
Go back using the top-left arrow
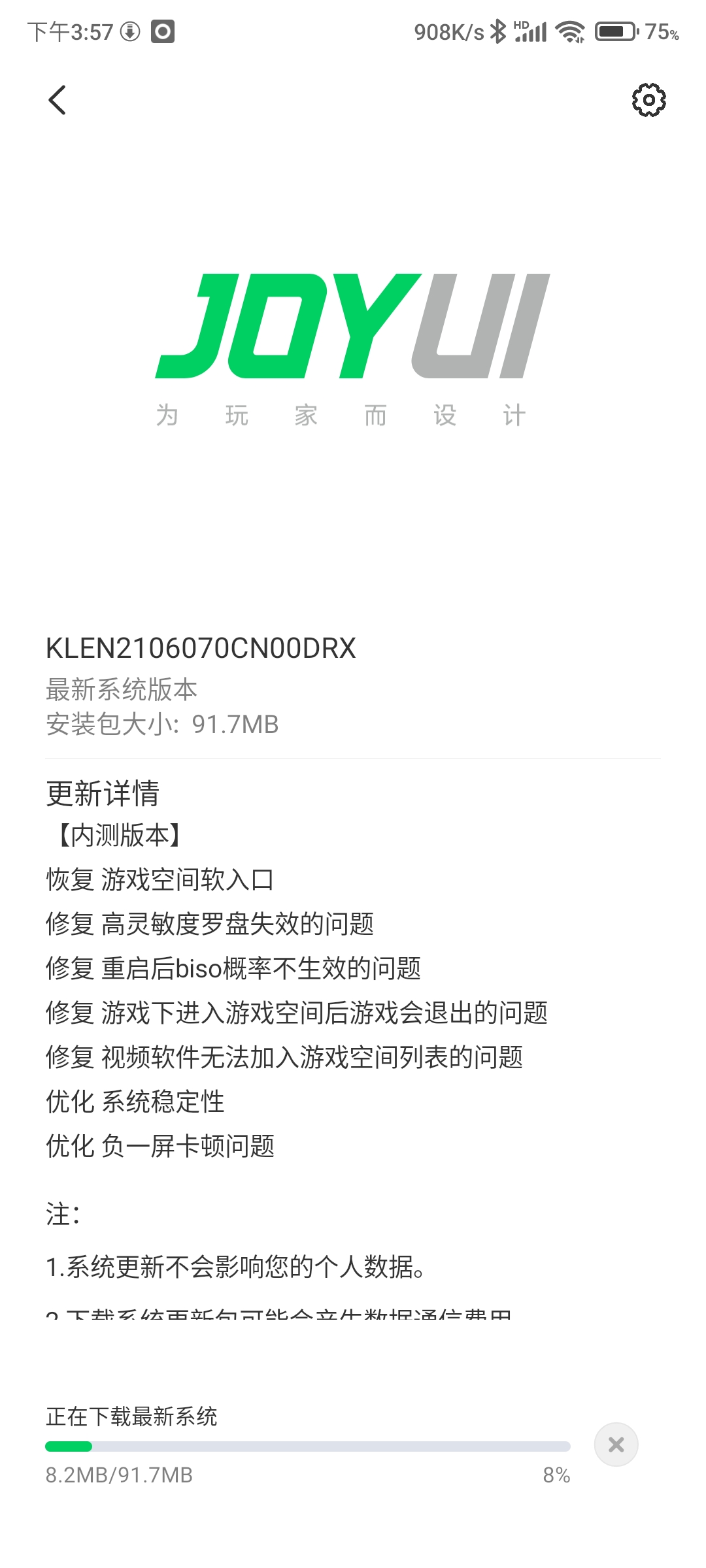(58, 100)
